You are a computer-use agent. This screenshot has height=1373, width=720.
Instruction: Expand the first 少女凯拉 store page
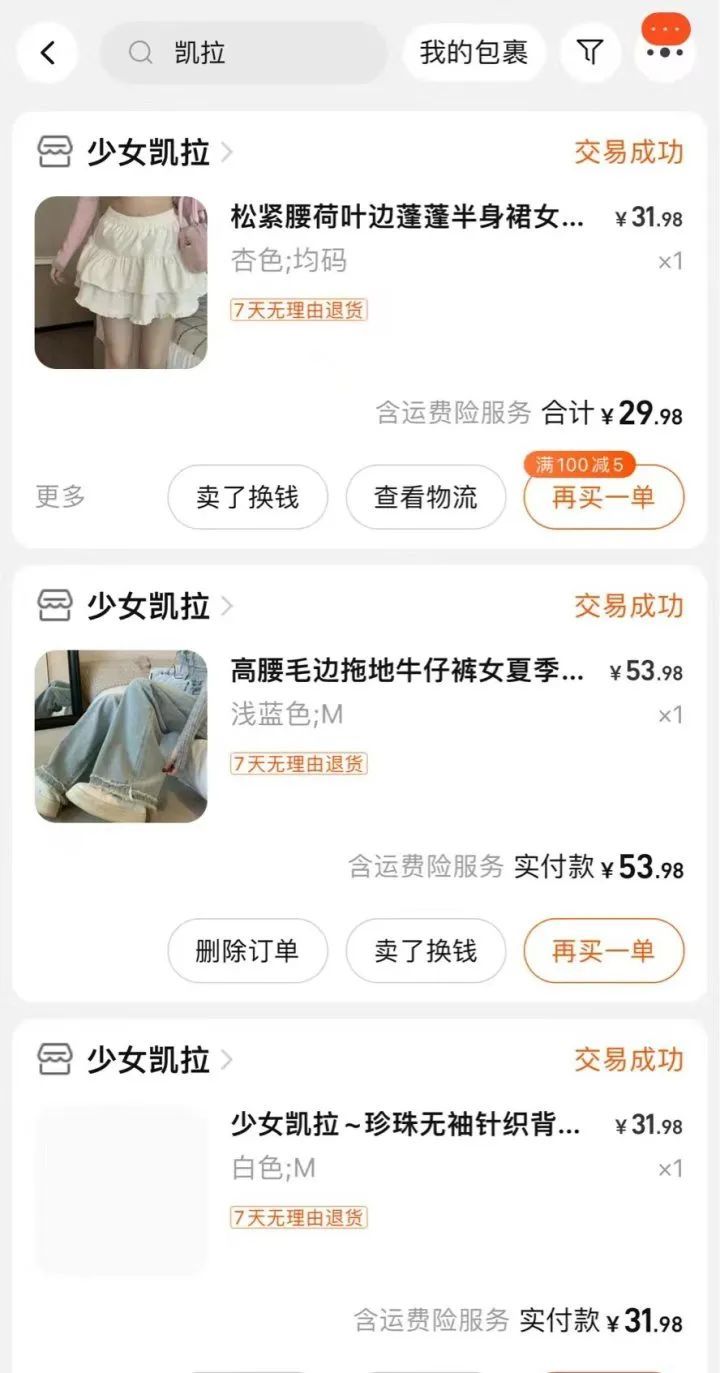pyautogui.click(x=228, y=153)
